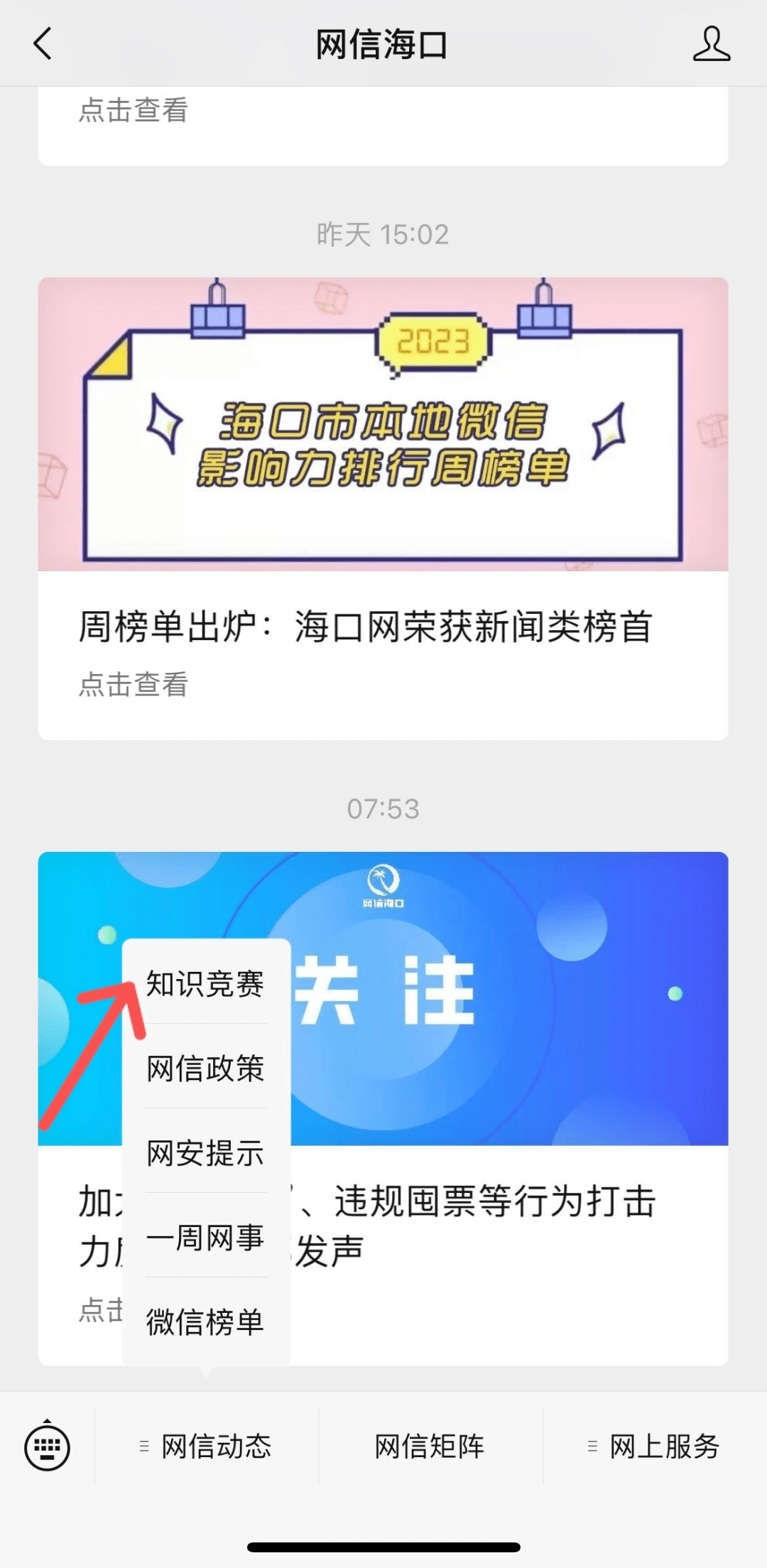Select 网信政策 from the popup menu

(205, 1068)
